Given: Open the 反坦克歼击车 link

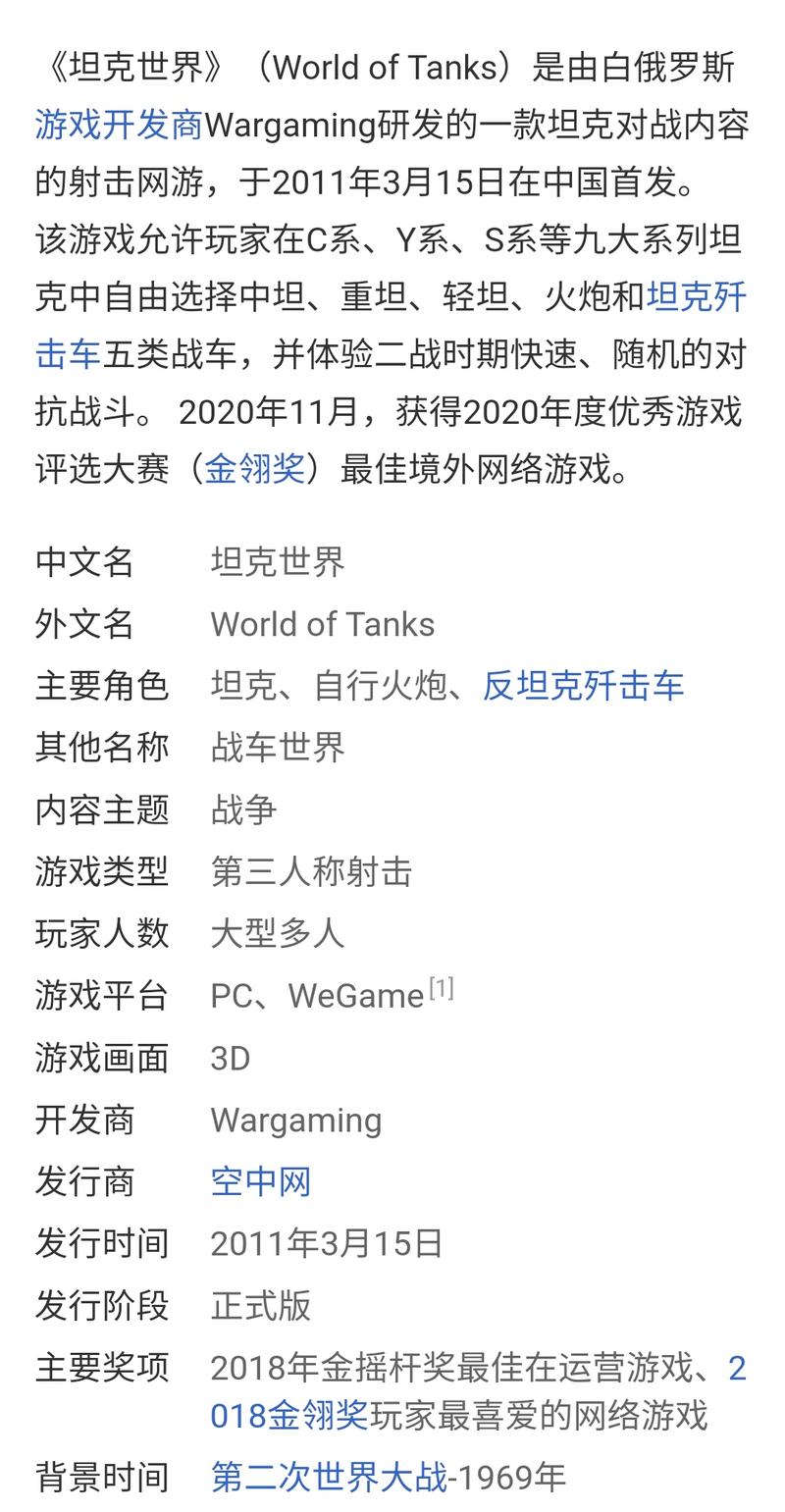Looking at the screenshot, I should (583, 686).
